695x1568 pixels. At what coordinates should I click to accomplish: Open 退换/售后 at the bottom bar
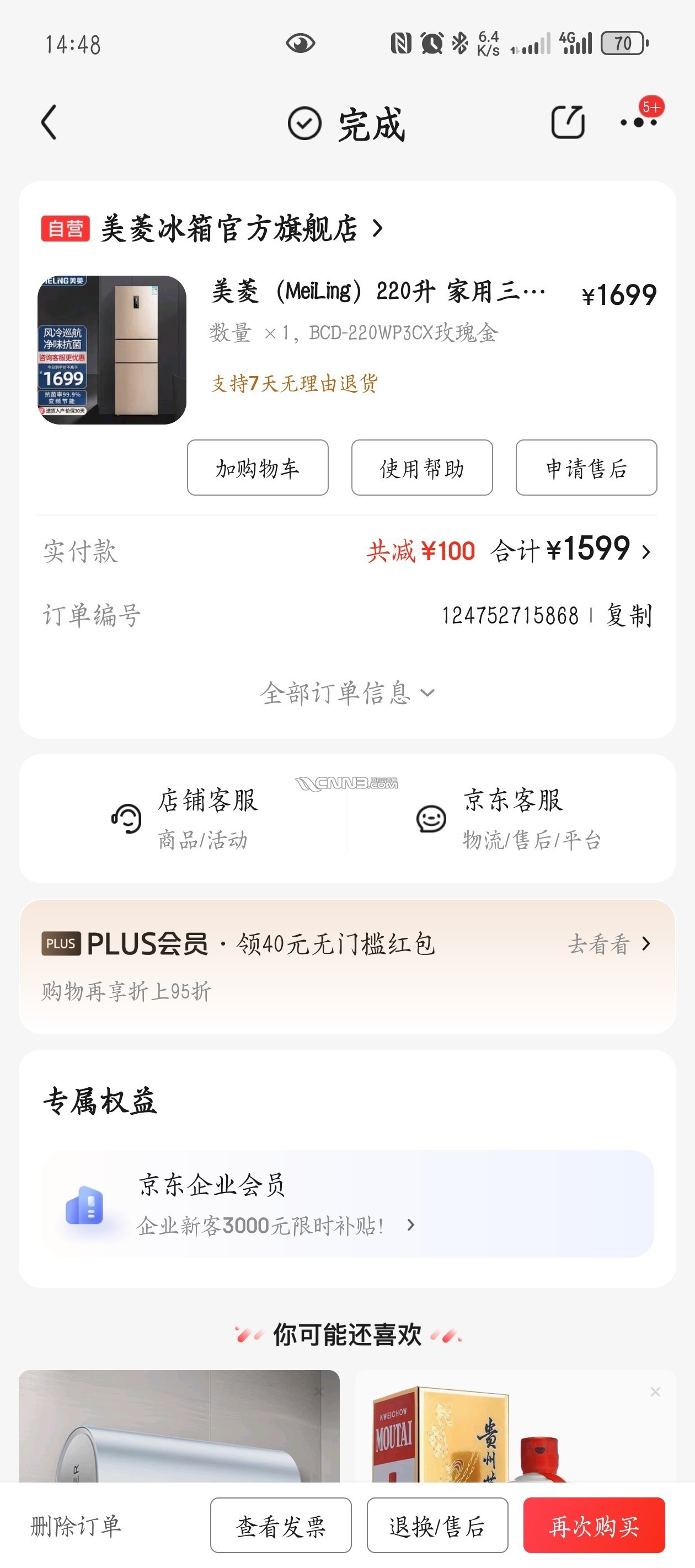[x=437, y=1526]
